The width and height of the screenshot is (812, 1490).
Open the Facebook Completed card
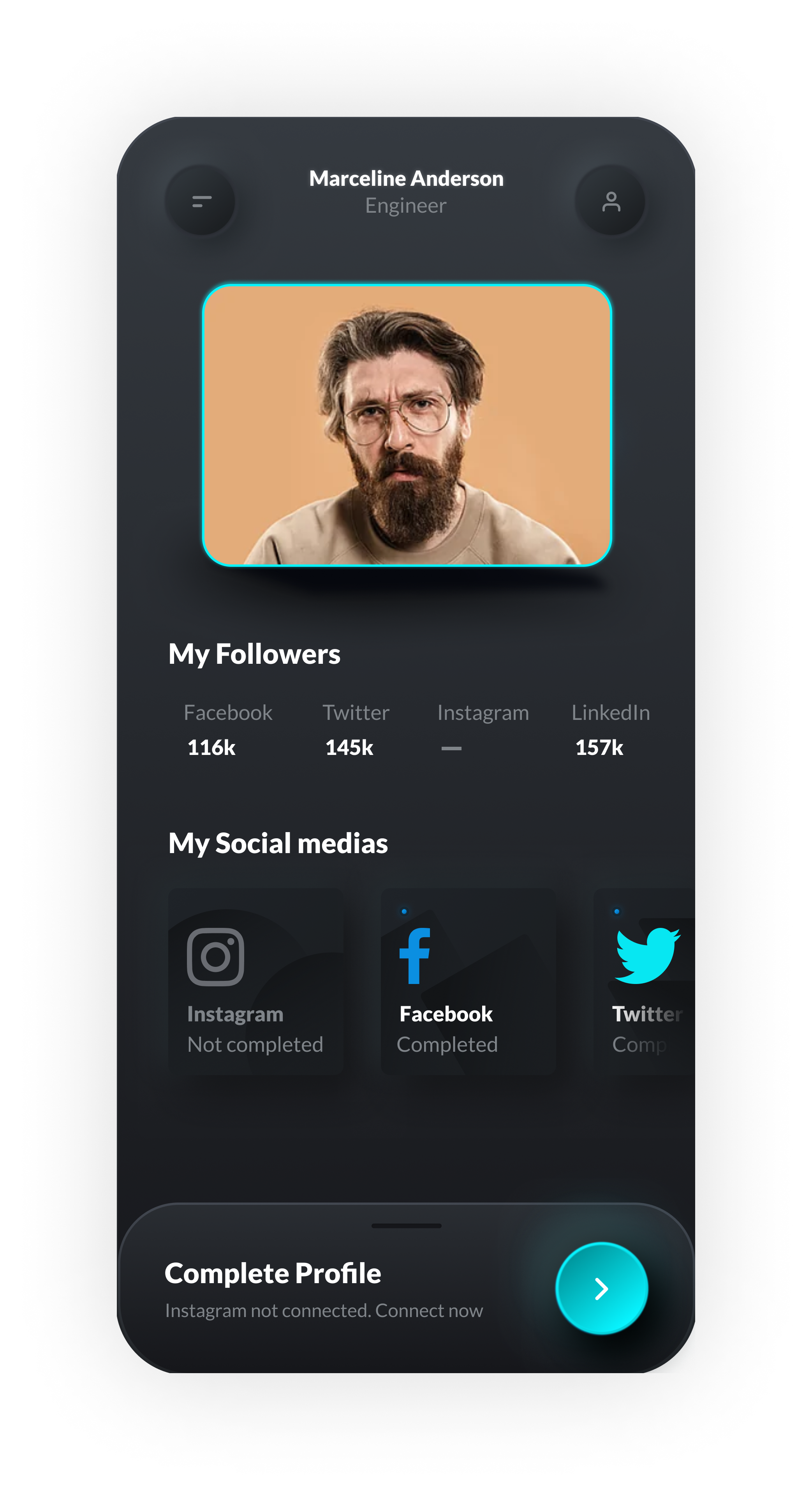pos(468,982)
